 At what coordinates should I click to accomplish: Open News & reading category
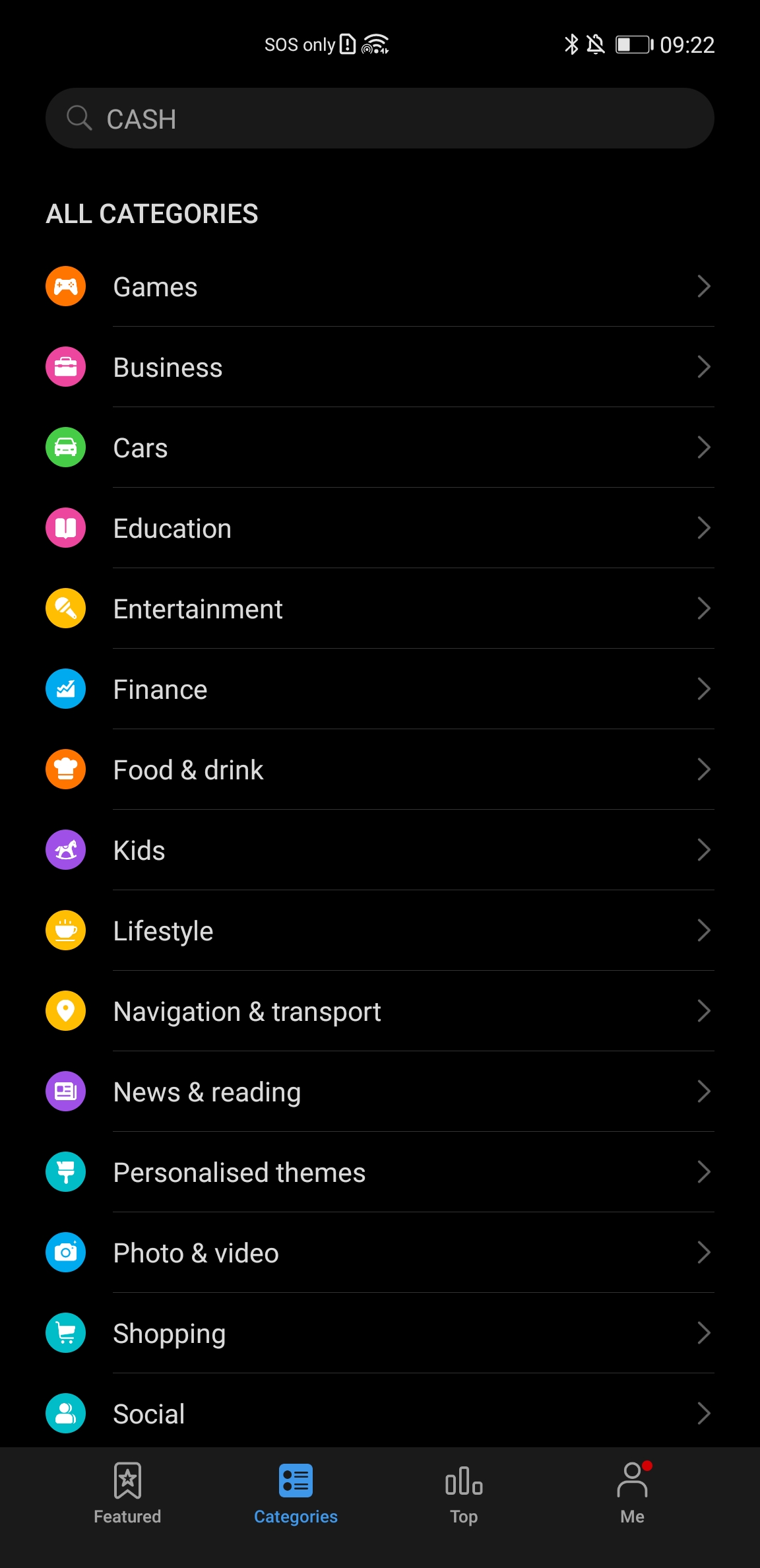pyautogui.click(x=379, y=1092)
